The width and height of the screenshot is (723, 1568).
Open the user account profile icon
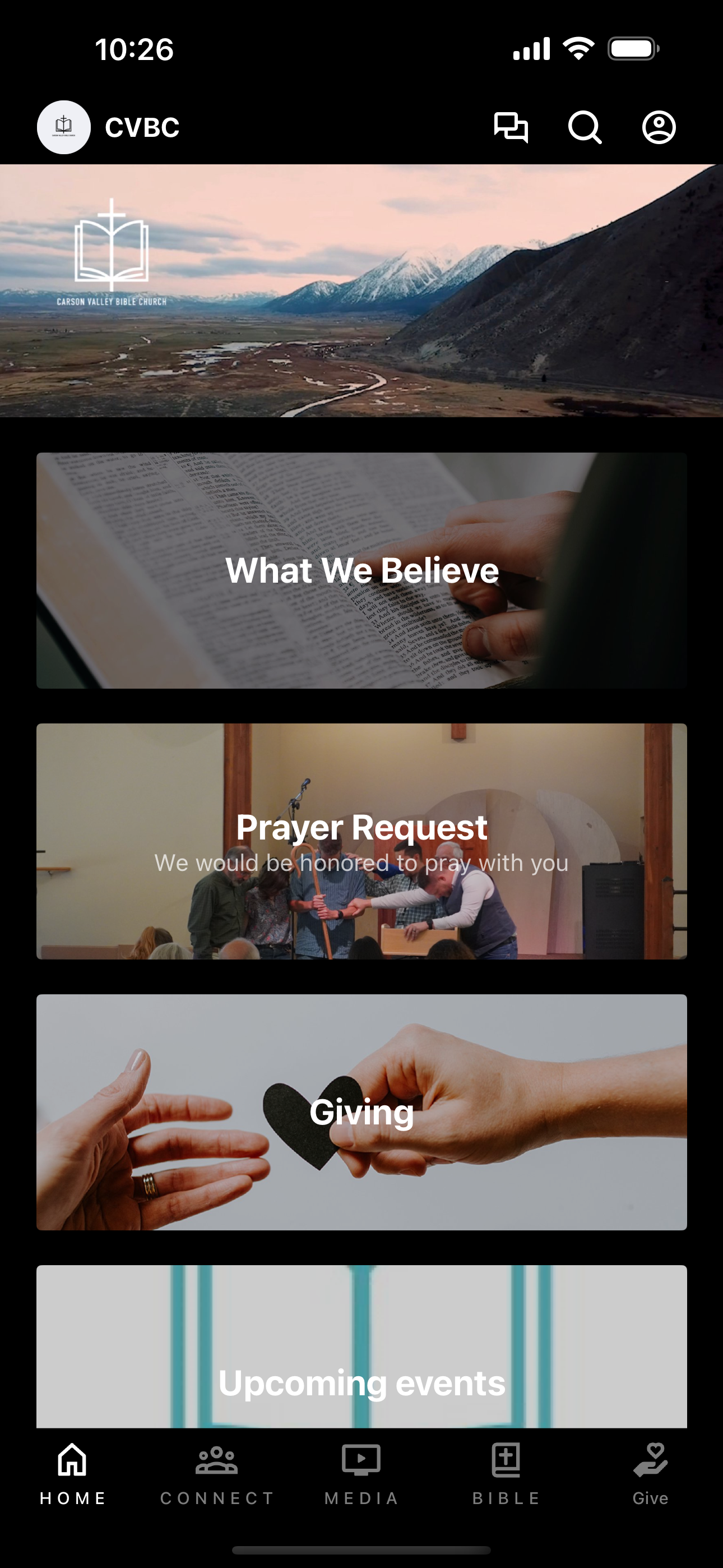[659, 127]
